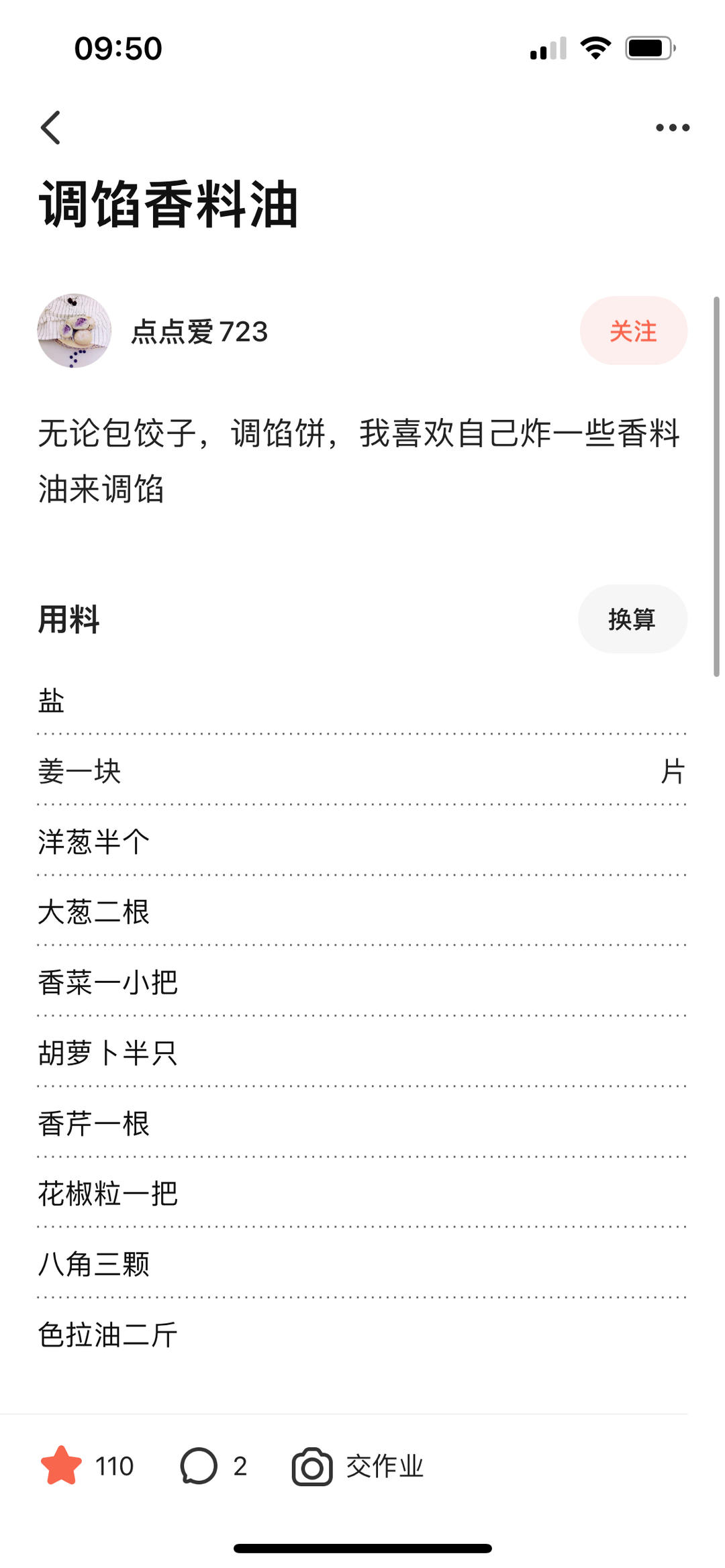Screen dimensions: 725x1568
Task: Tap the back arrow to return
Action: pos(50,127)
